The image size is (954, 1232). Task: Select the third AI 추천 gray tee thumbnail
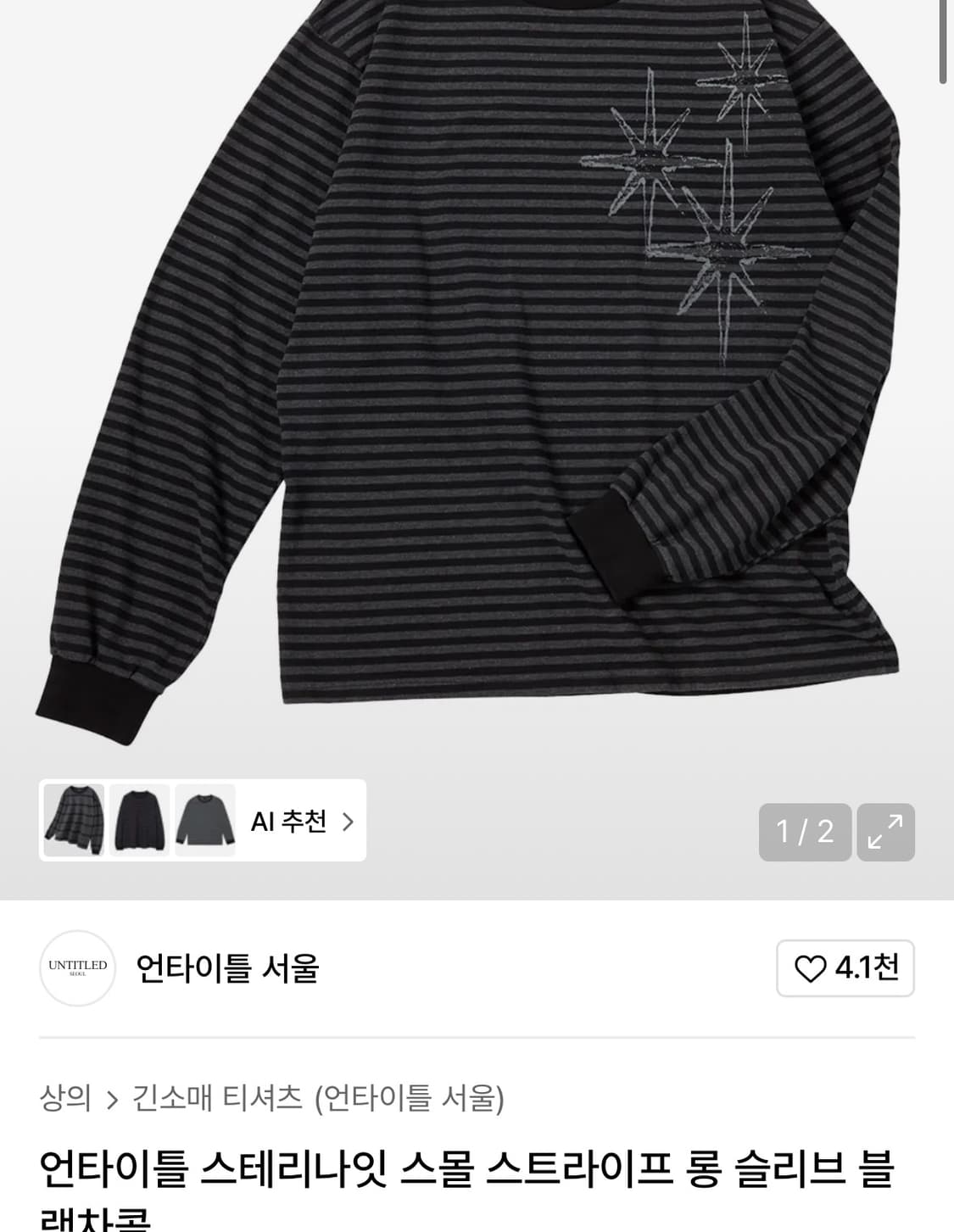[204, 820]
